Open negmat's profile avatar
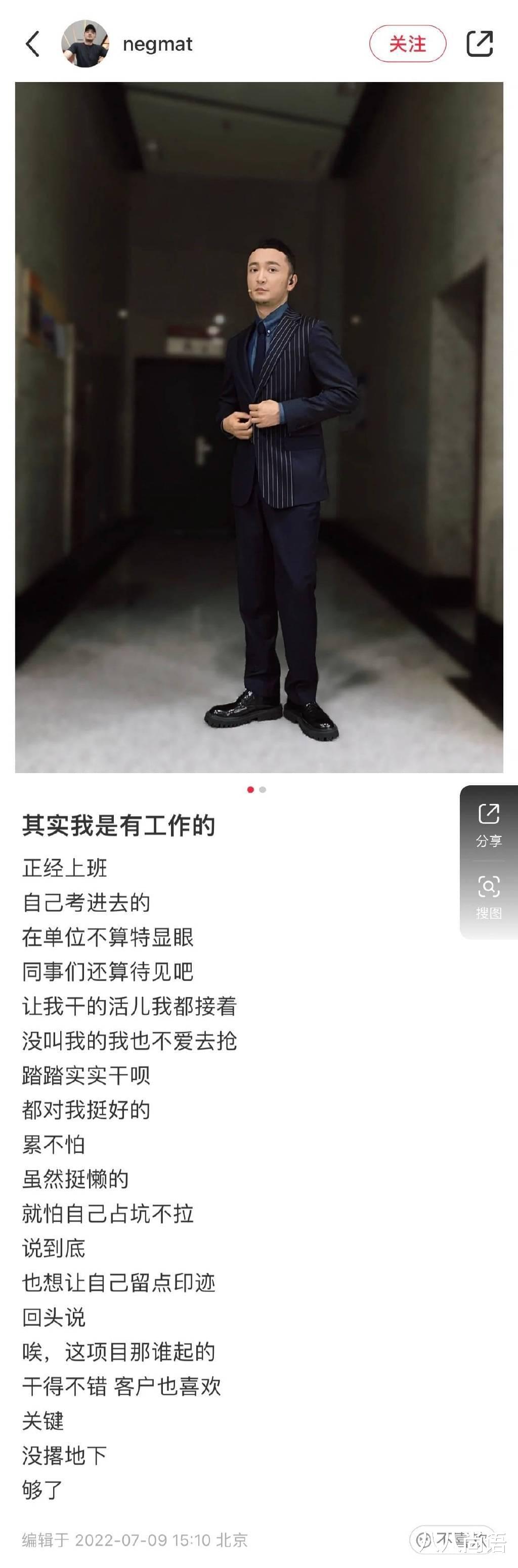Screen dimensions: 518x1568 tap(85, 44)
